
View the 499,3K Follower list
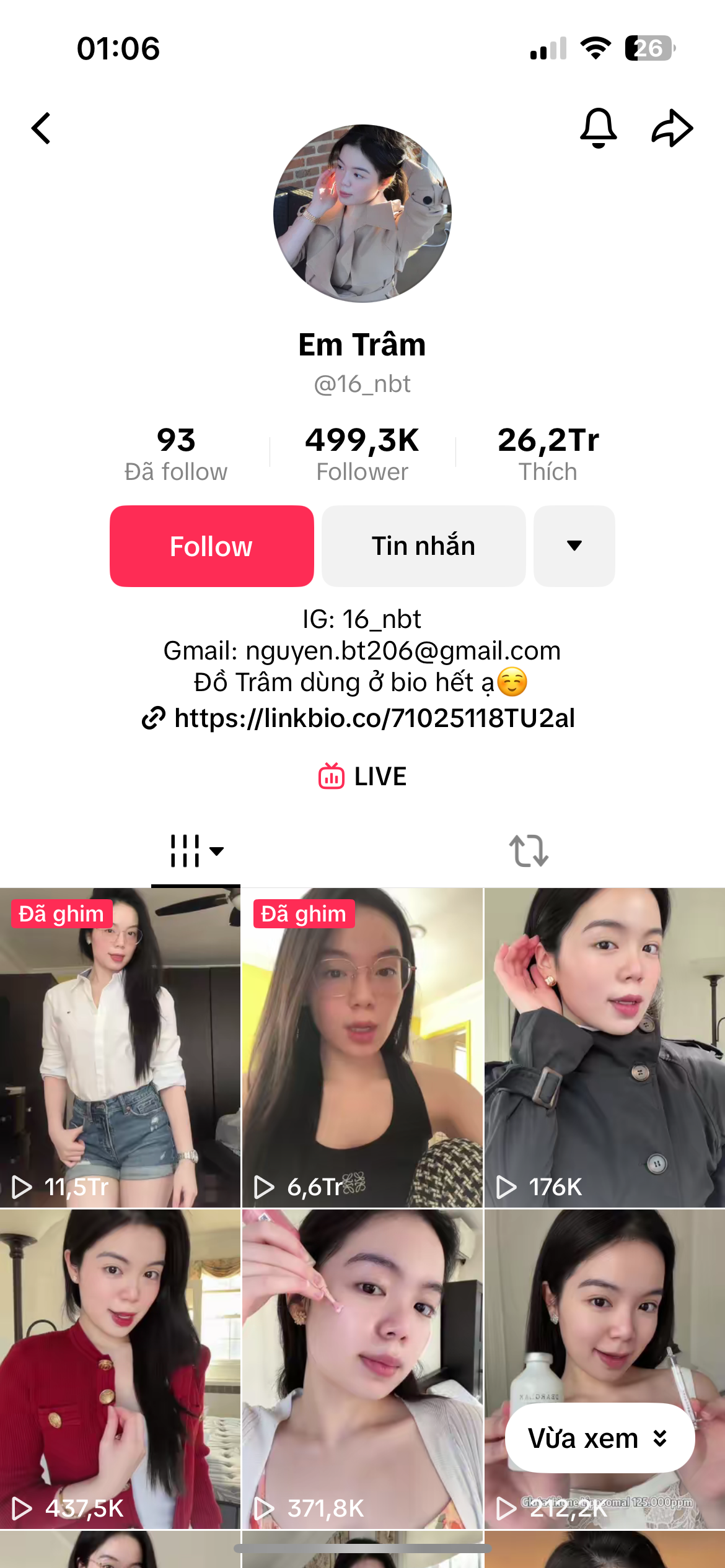tap(362, 454)
